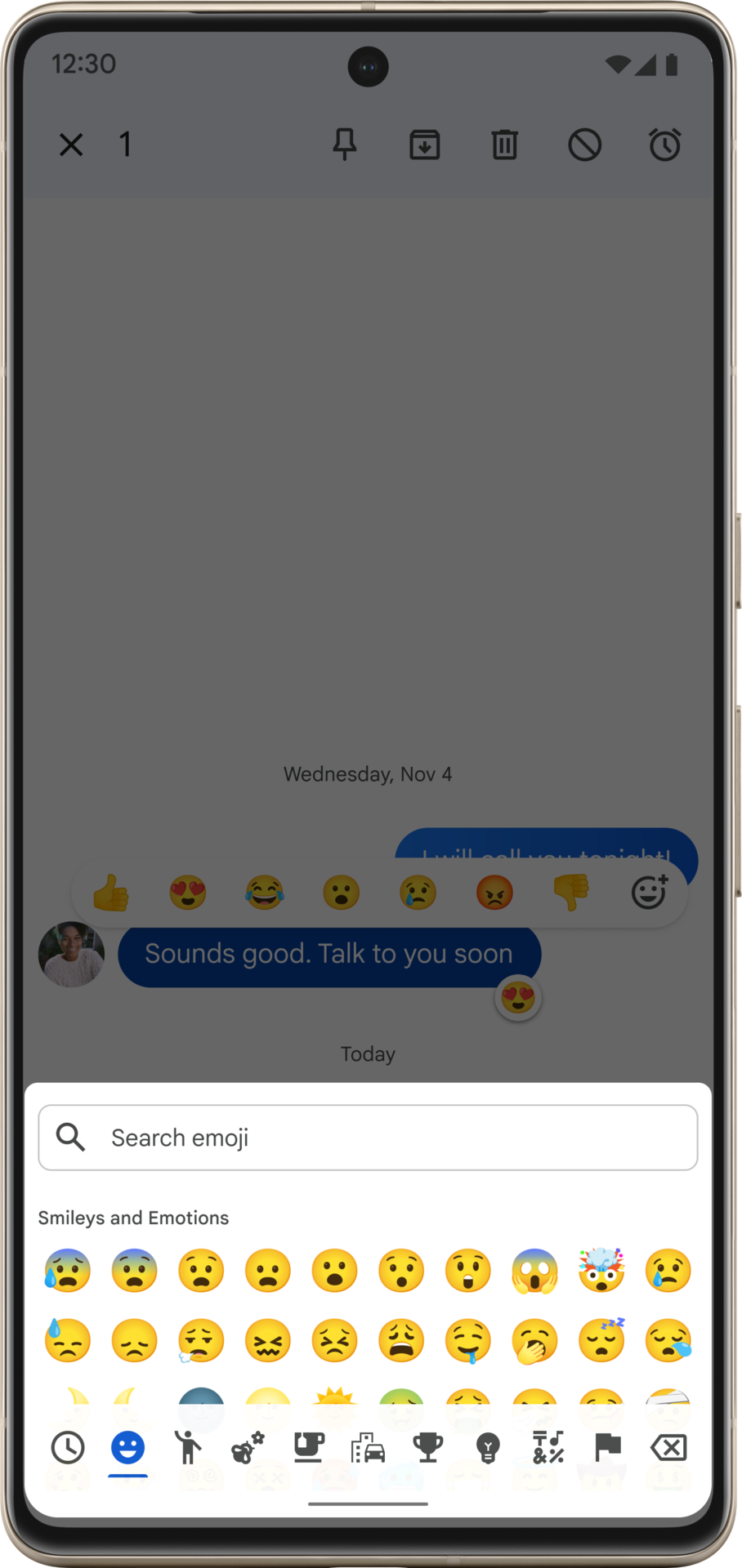React with the angry face emoji

(494, 893)
